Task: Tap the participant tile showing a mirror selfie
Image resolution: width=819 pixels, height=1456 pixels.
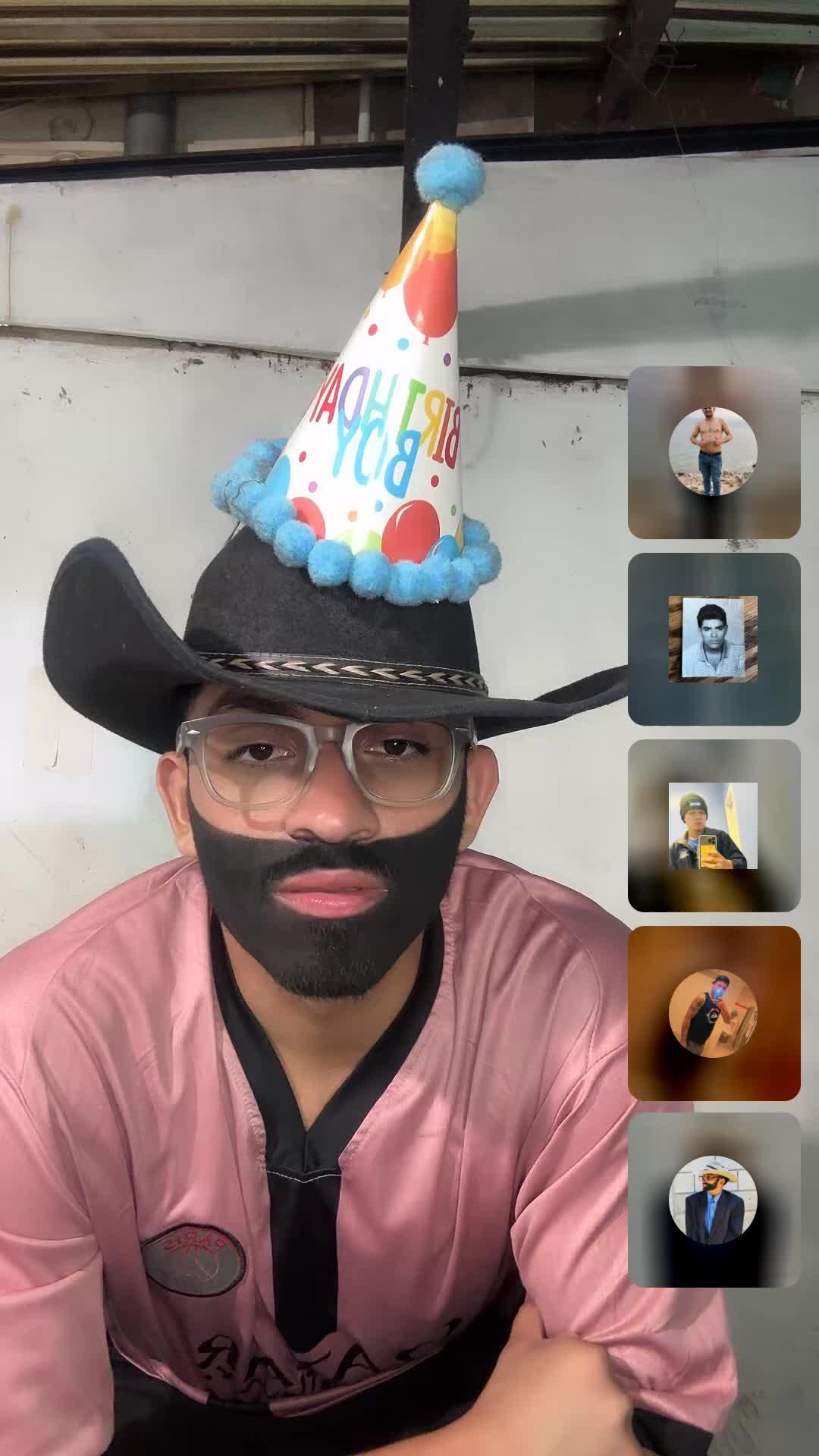Action: click(714, 825)
